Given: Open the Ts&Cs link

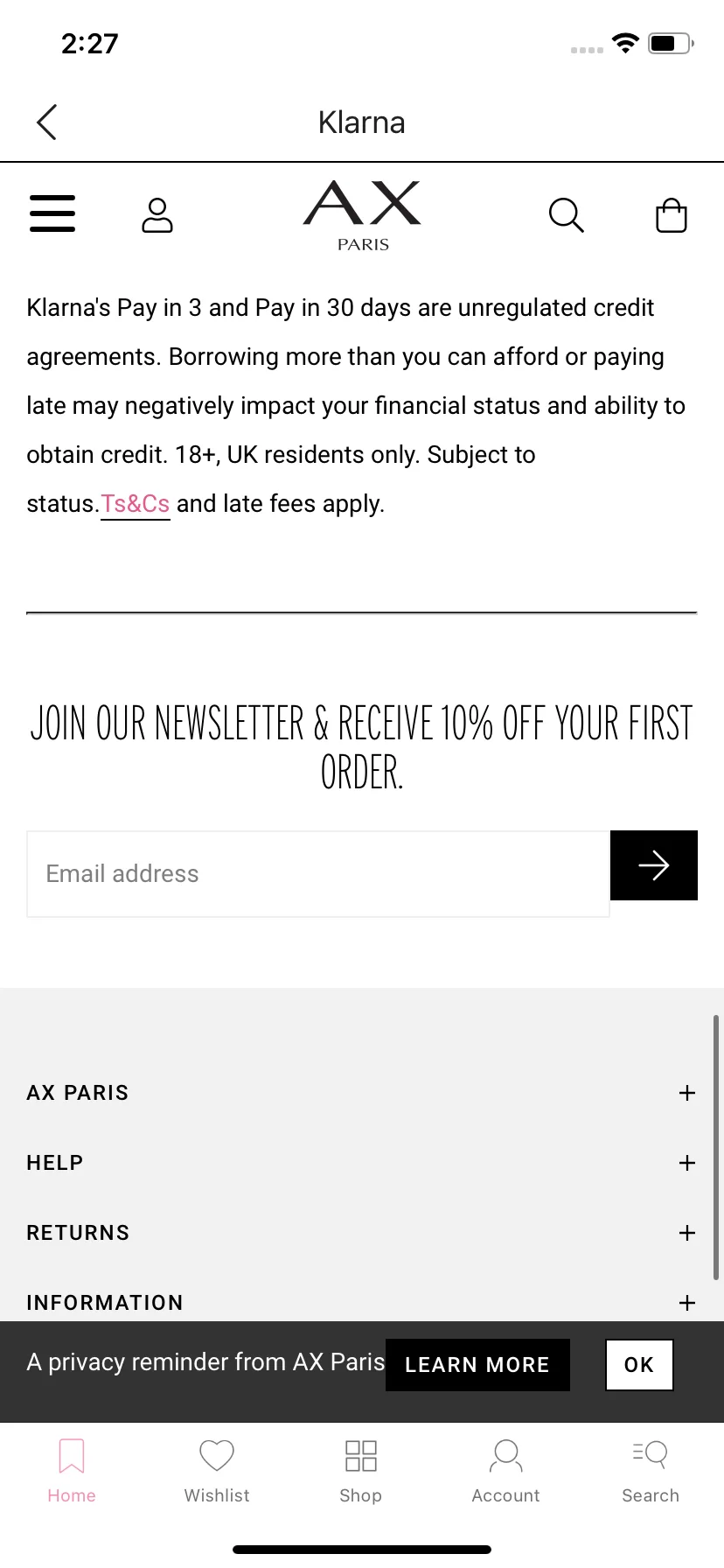Looking at the screenshot, I should point(136,505).
